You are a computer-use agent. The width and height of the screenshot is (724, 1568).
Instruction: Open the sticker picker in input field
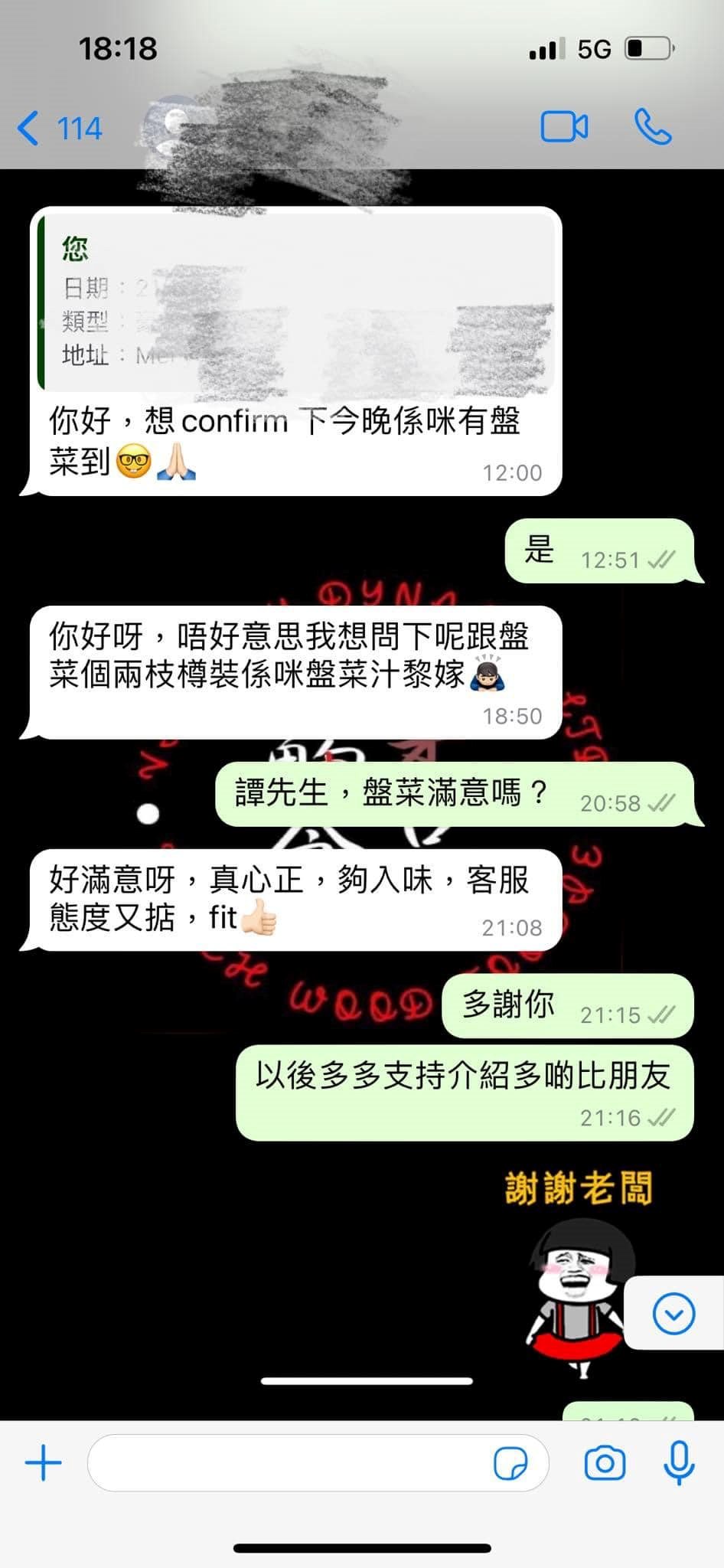(510, 1464)
